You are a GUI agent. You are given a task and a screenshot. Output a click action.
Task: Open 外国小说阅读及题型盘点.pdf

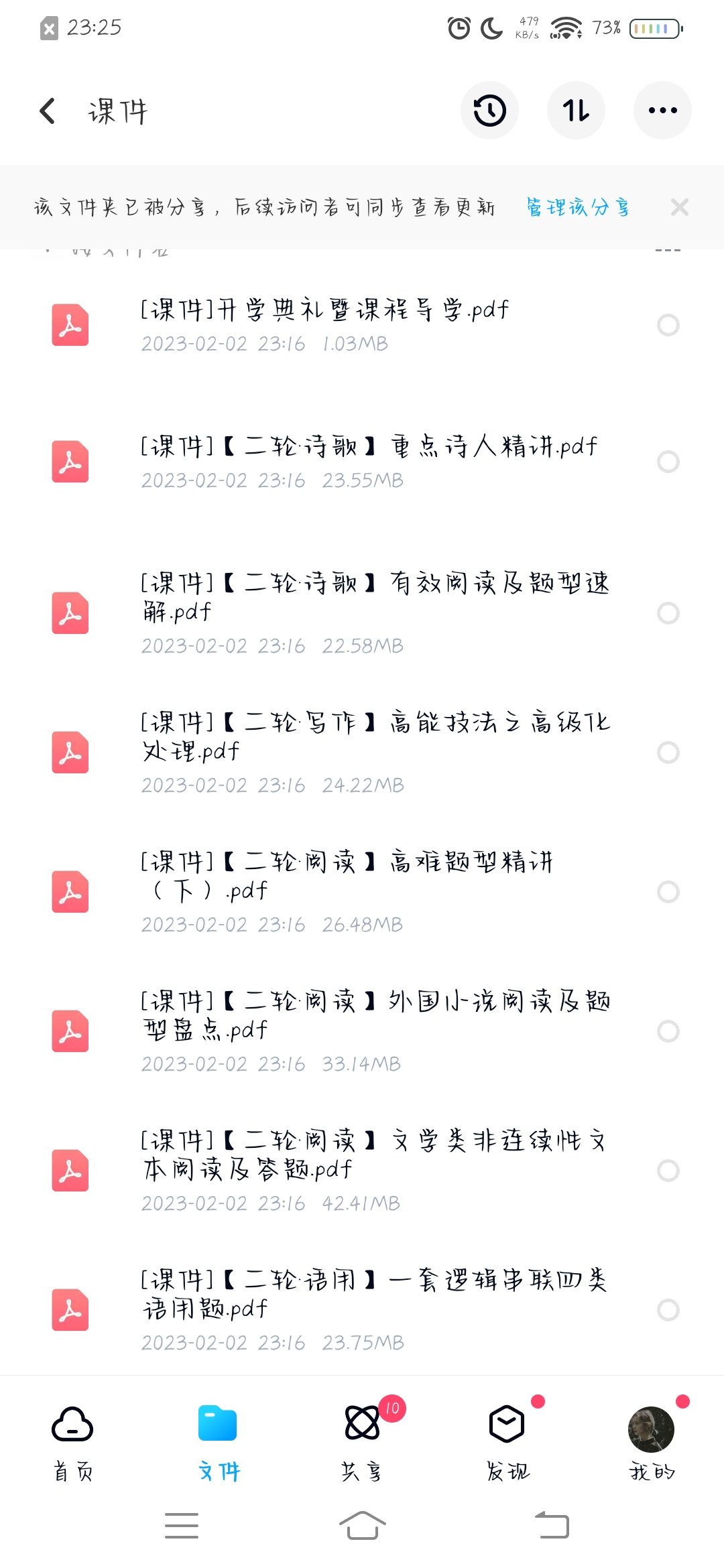pyautogui.click(x=375, y=1031)
